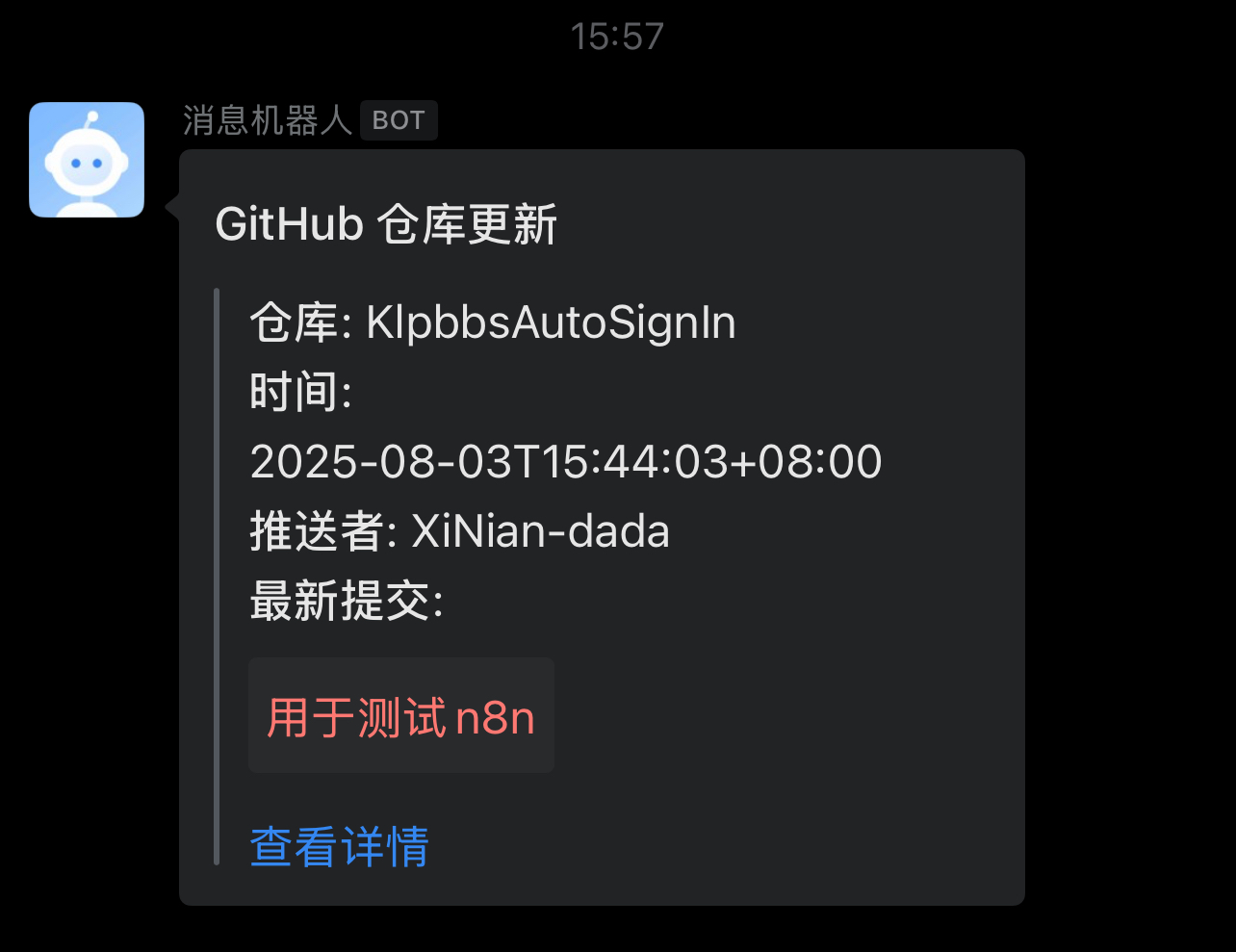Viewport: 1236px width, 952px height.
Task: Open the 查看详情 link
Action: (339, 847)
